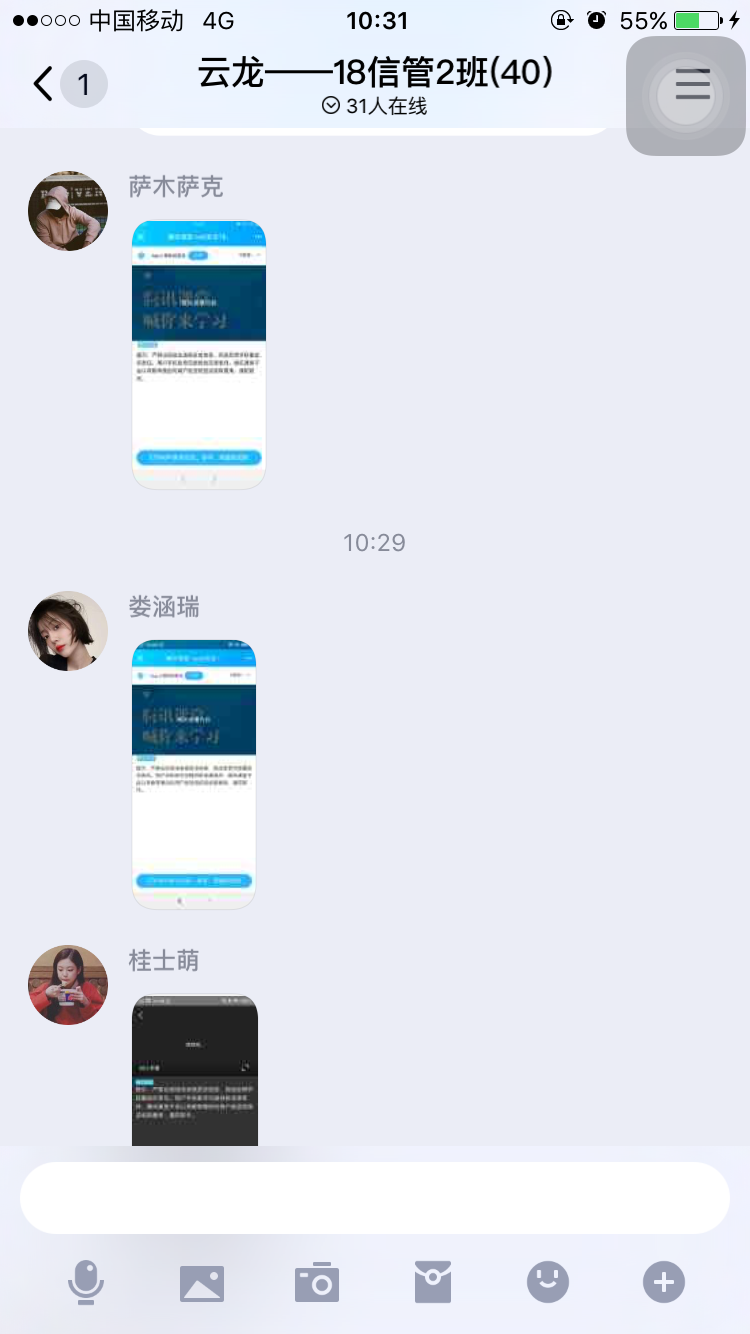Open 桂士萌's avatar profile
Image resolution: width=750 pixels, height=1334 pixels.
coord(68,985)
